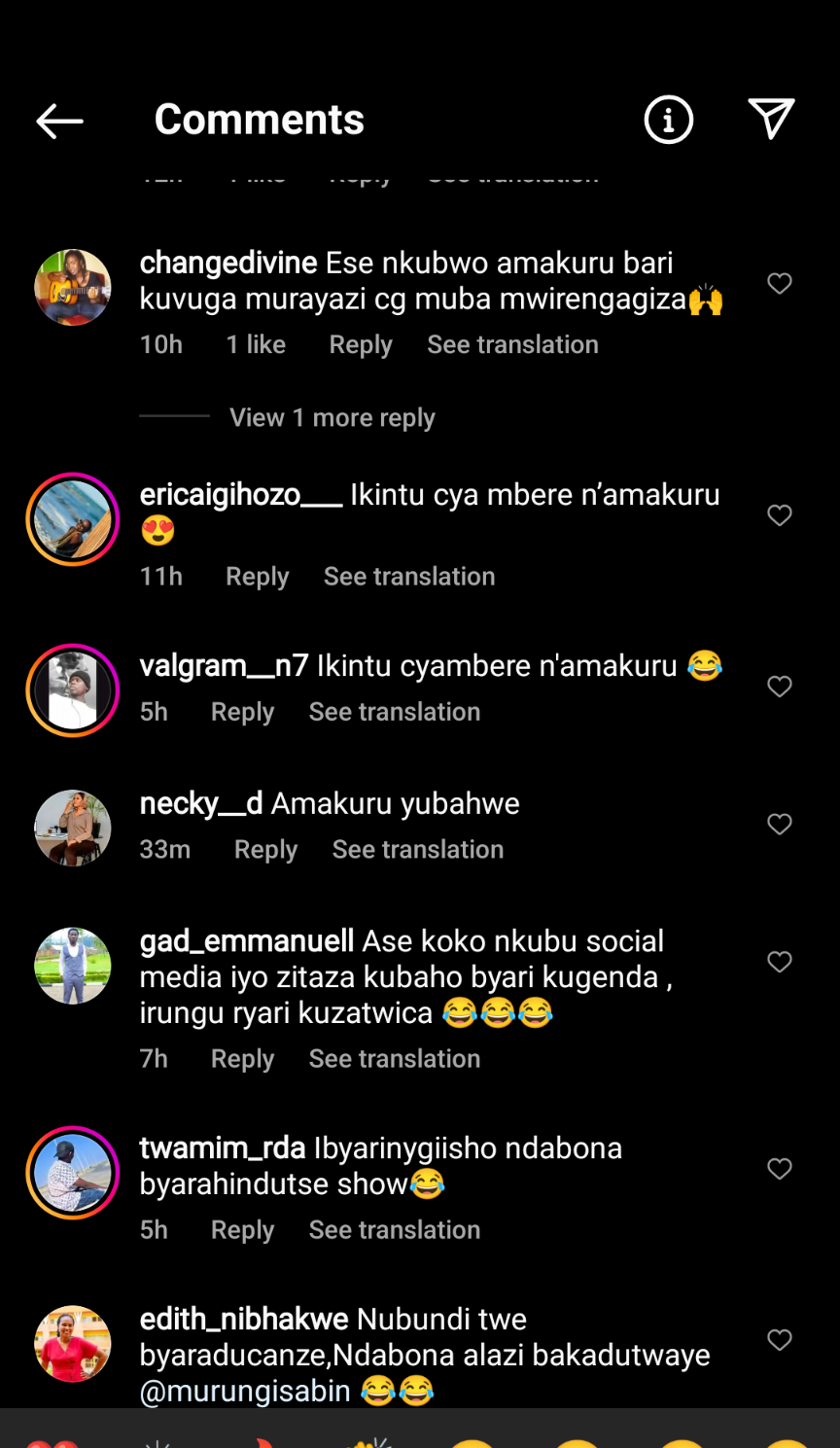Image resolution: width=840 pixels, height=1448 pixels.
Task: Open the info icon in header
Action: point(668,121)
